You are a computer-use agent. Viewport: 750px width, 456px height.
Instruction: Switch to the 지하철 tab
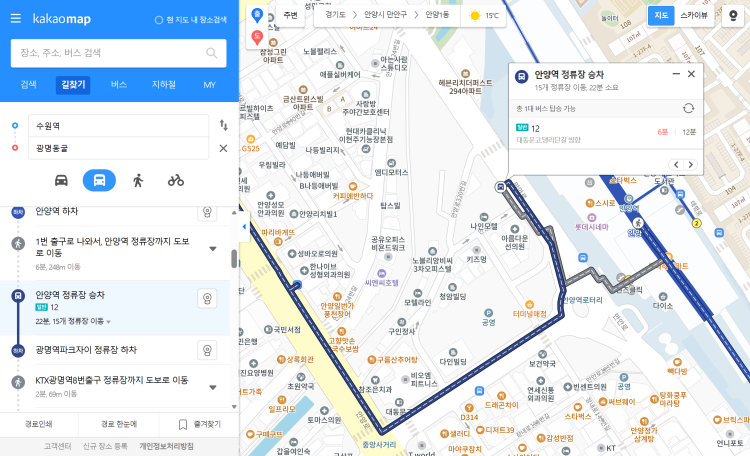(164, 85)
